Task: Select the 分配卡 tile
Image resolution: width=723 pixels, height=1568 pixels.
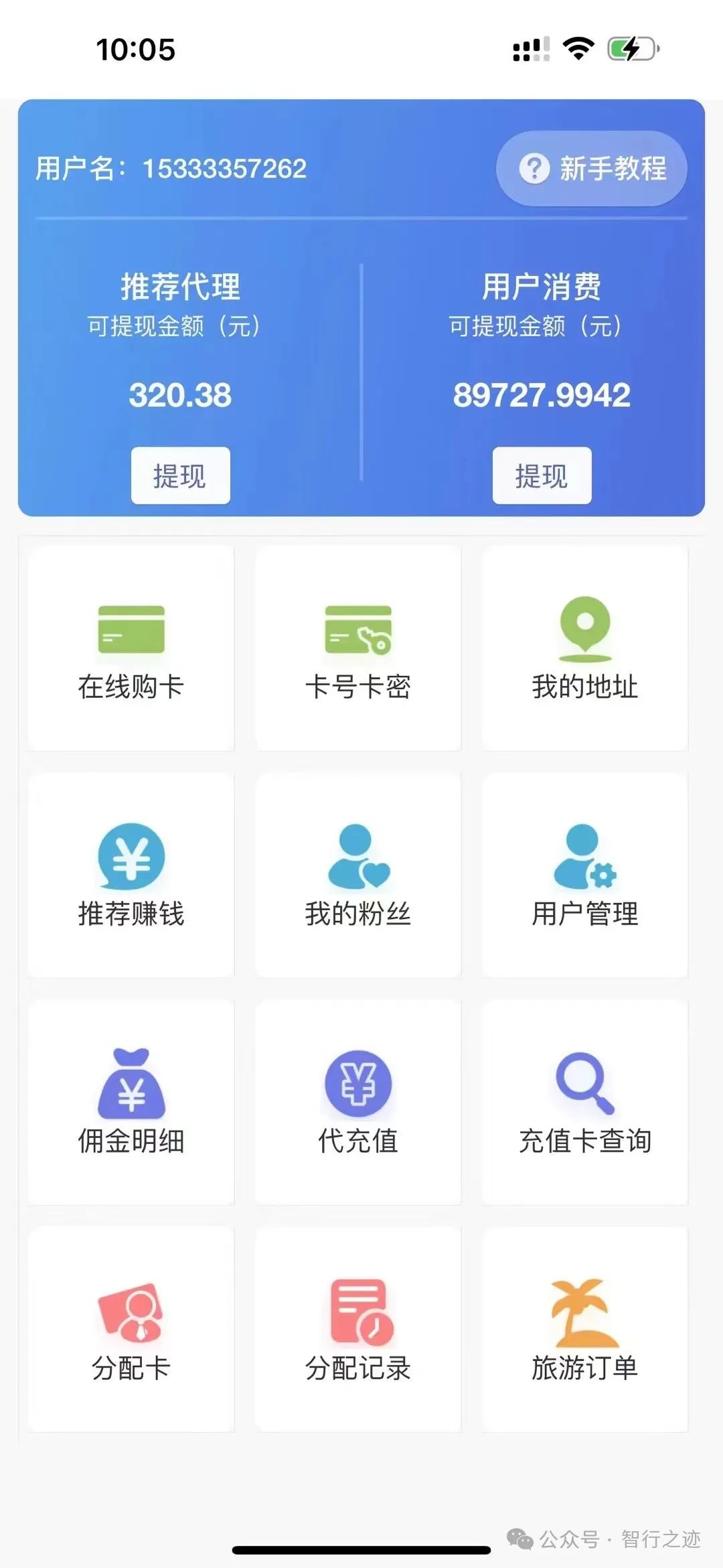Action: click(x=131, y=1330)
